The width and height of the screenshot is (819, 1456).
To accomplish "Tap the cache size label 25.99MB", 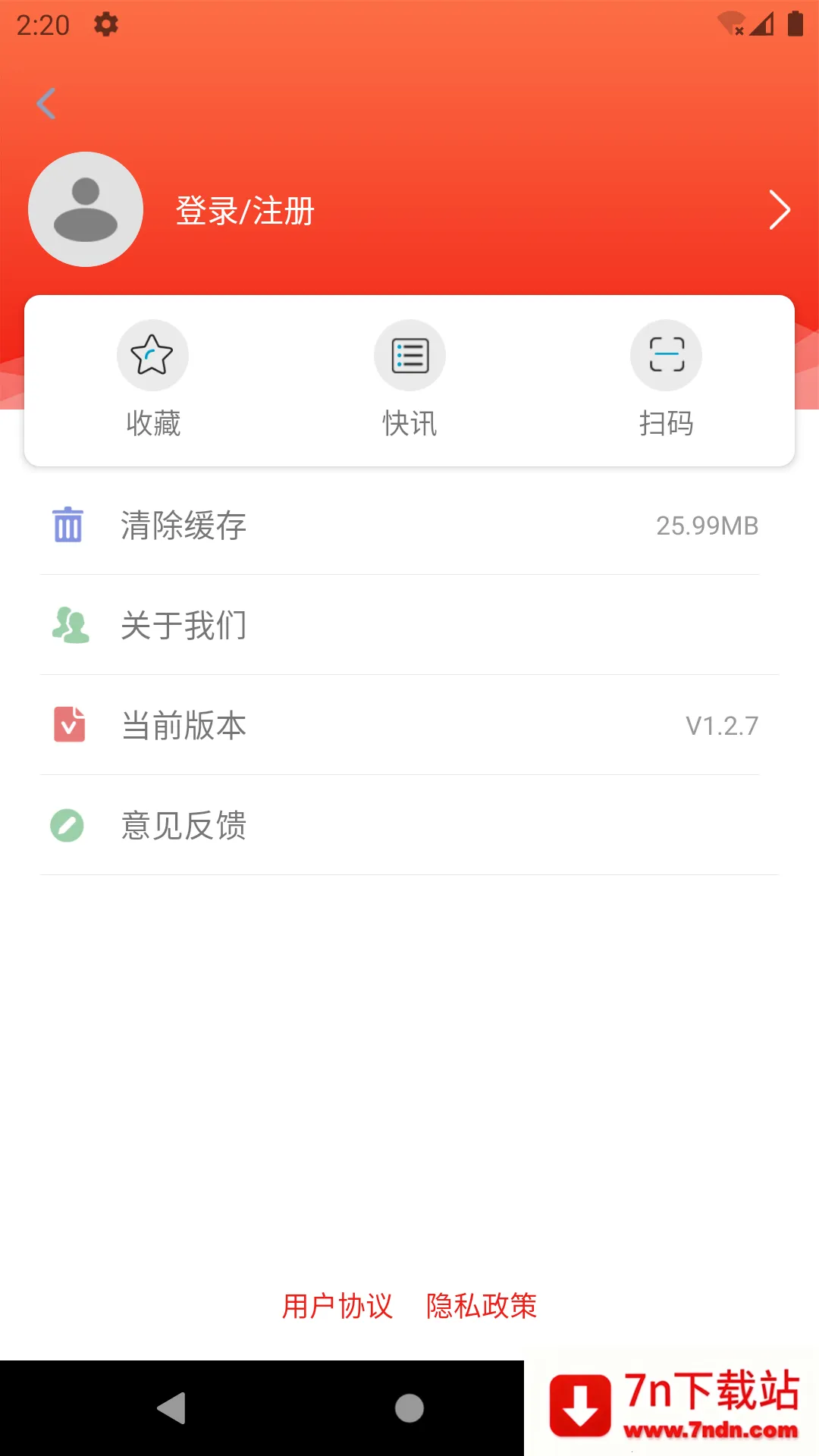I will click(708, 526).
